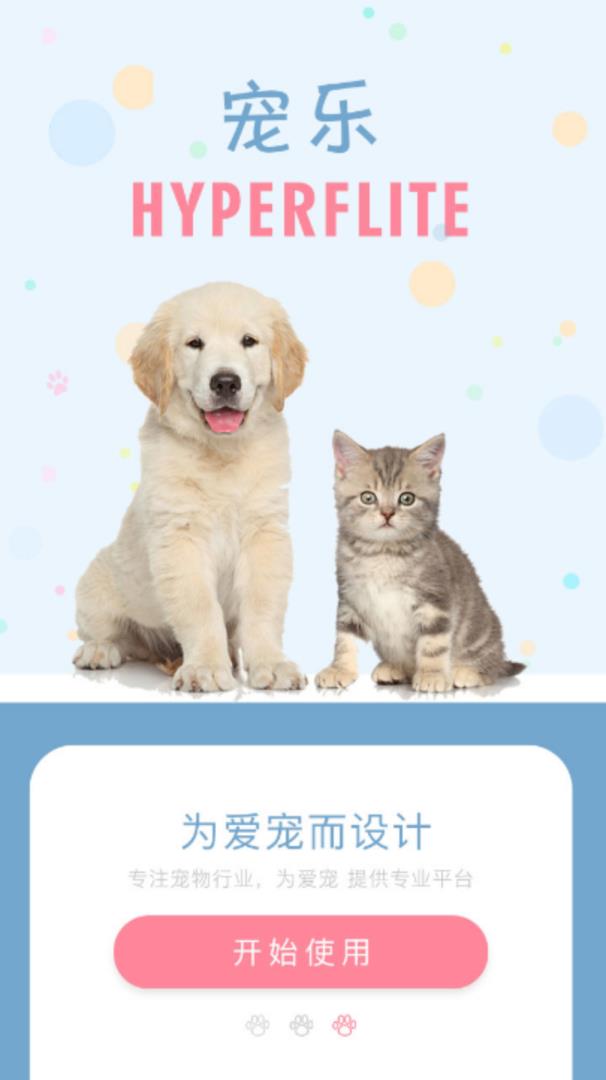Select the second paw page indicator
Viewport: 606px width, 1080px height.
coord(301,1025)
